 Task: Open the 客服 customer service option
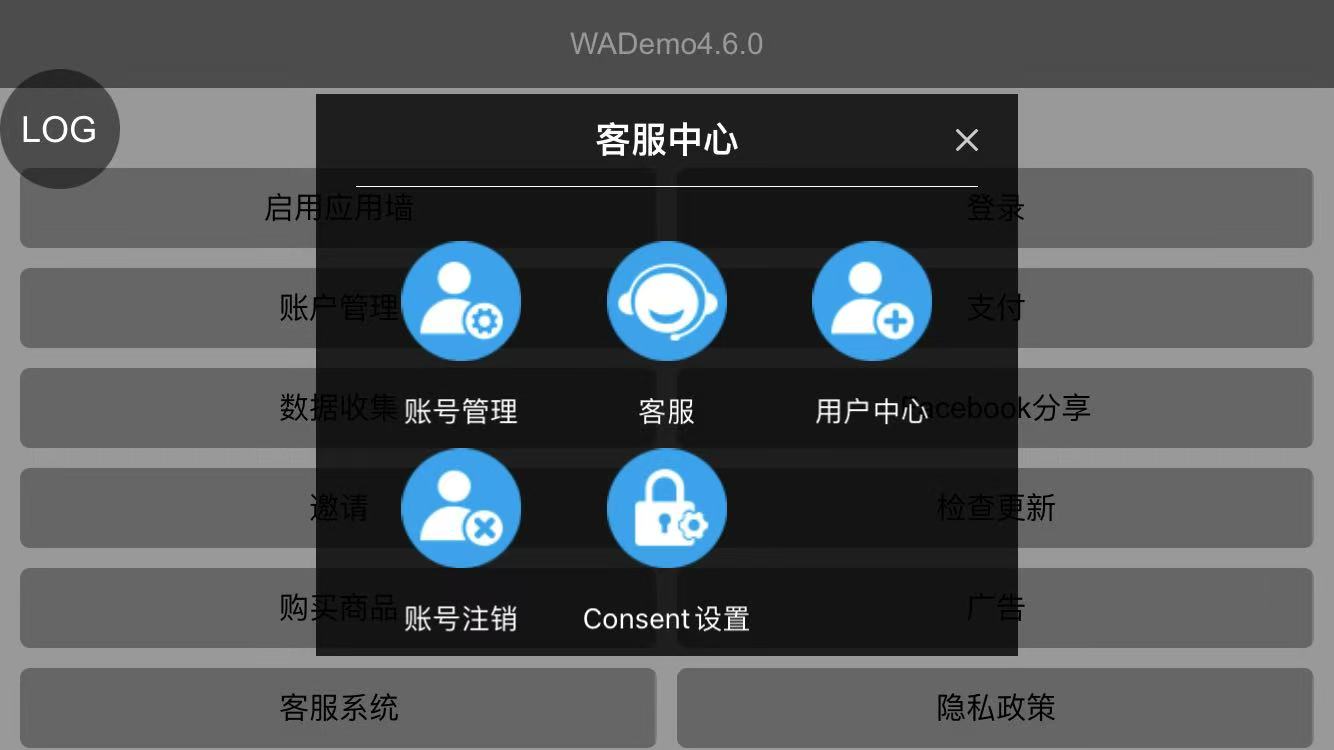coord(667,301)
